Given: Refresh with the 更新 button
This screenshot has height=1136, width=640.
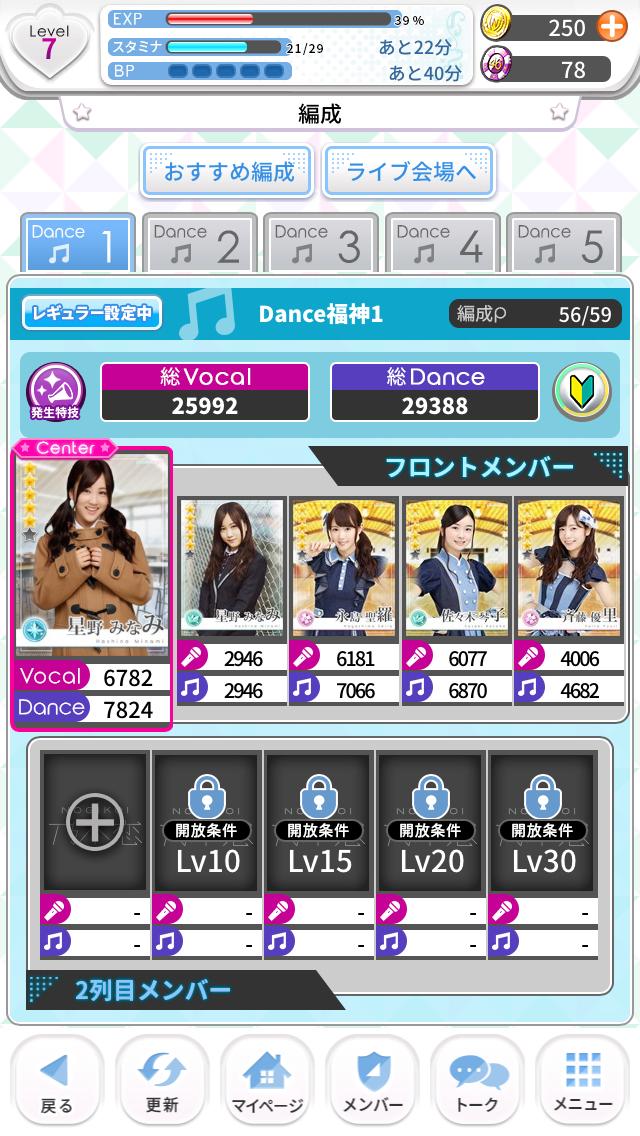Looking at the screenshot, I should [162, 1082].
